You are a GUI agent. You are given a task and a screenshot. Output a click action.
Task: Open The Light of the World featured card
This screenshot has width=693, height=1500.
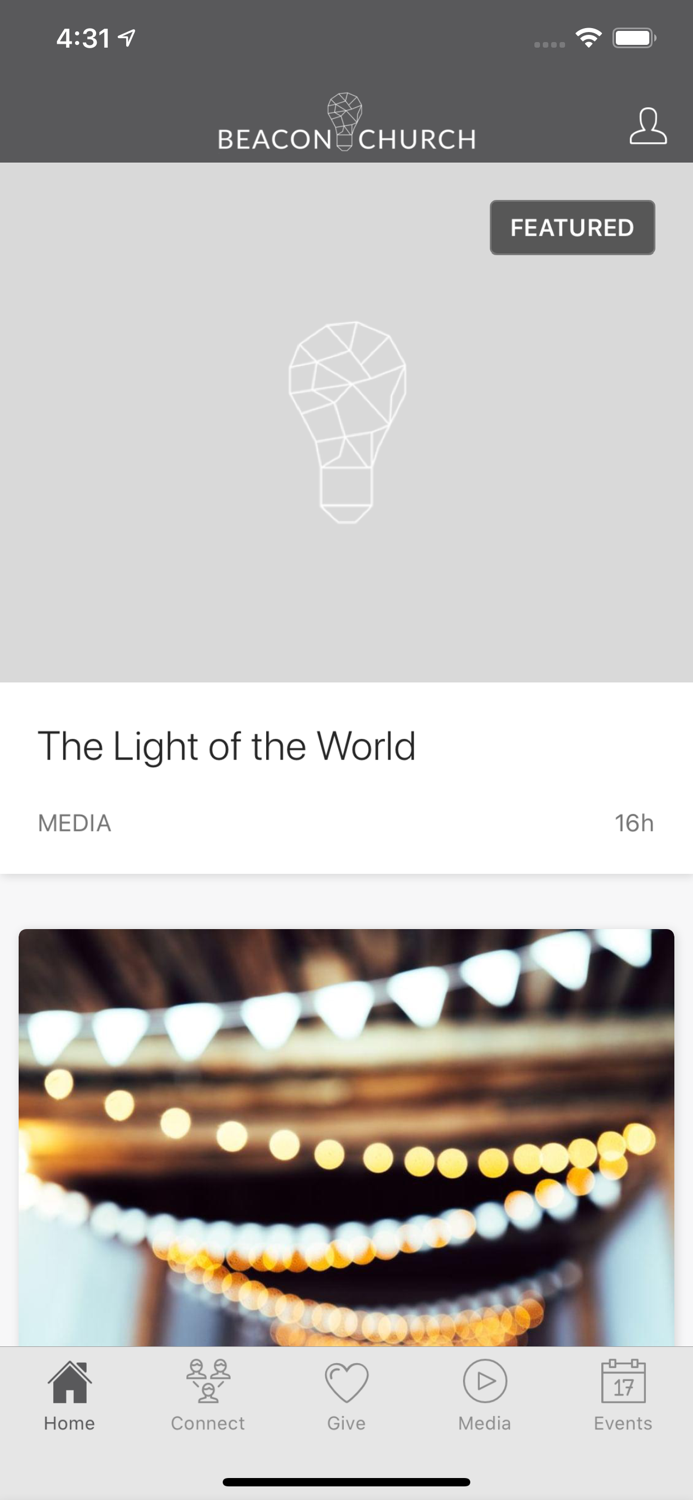(x=346, y=520)
